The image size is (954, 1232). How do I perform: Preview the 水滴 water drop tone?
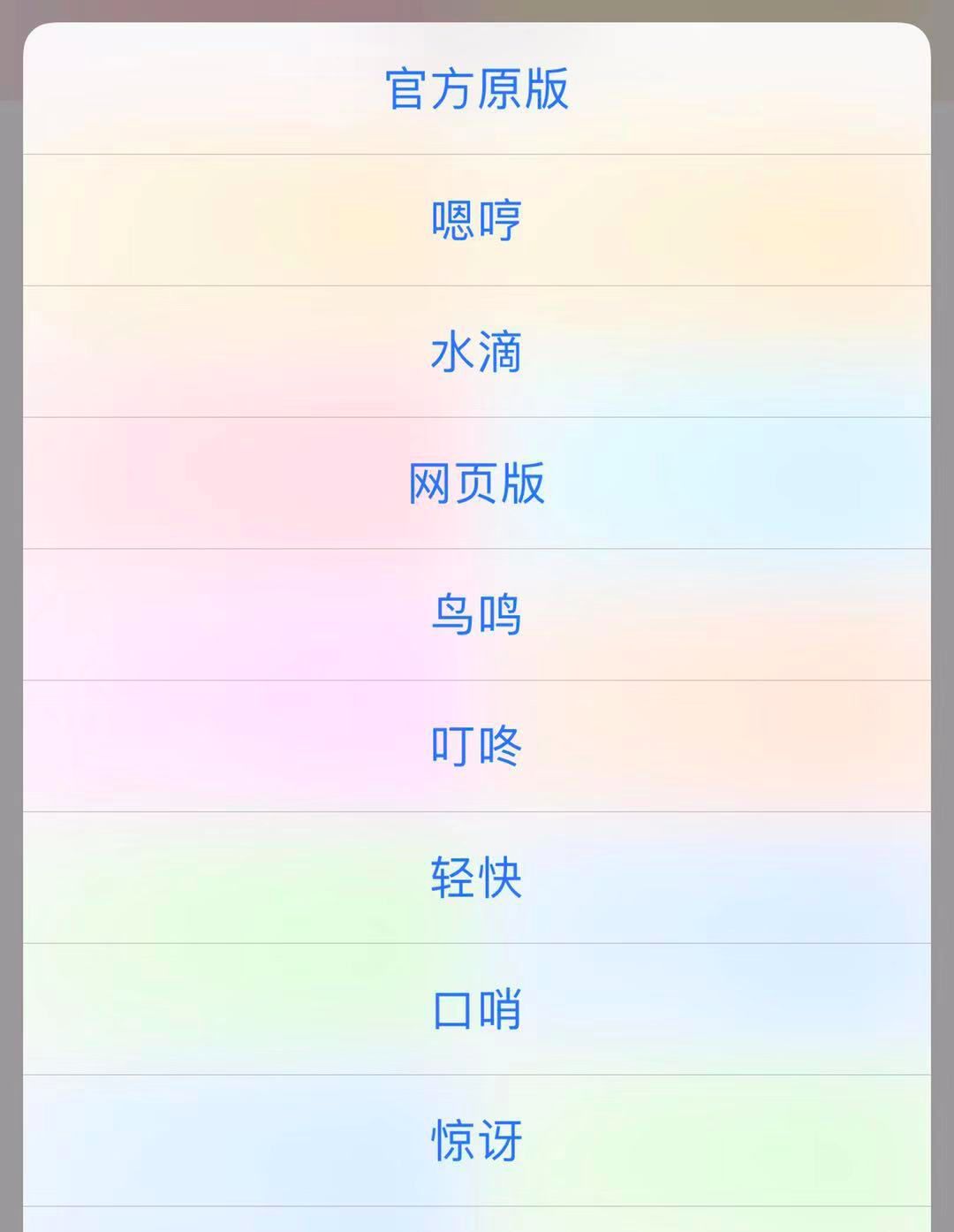tap(477, 351)
